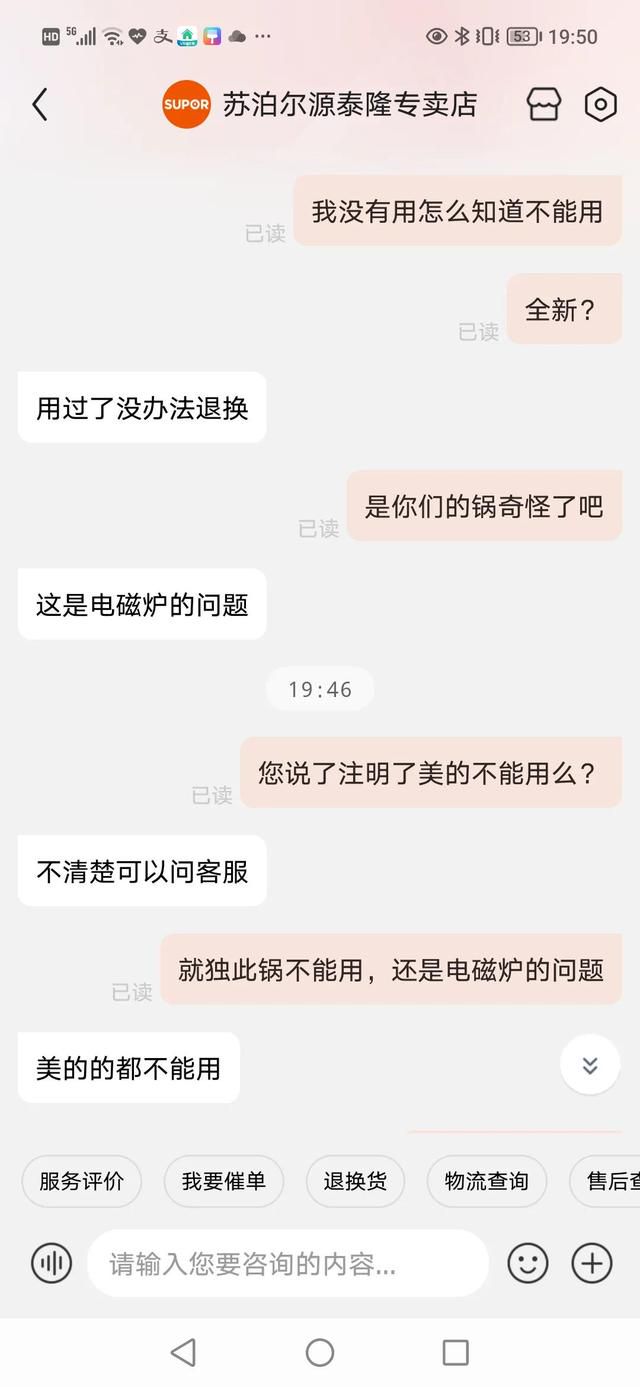This screenshot has height=1387, width=640.
Task: Open the store page icon
Action: pyautogui.click(x=544, y=105)
